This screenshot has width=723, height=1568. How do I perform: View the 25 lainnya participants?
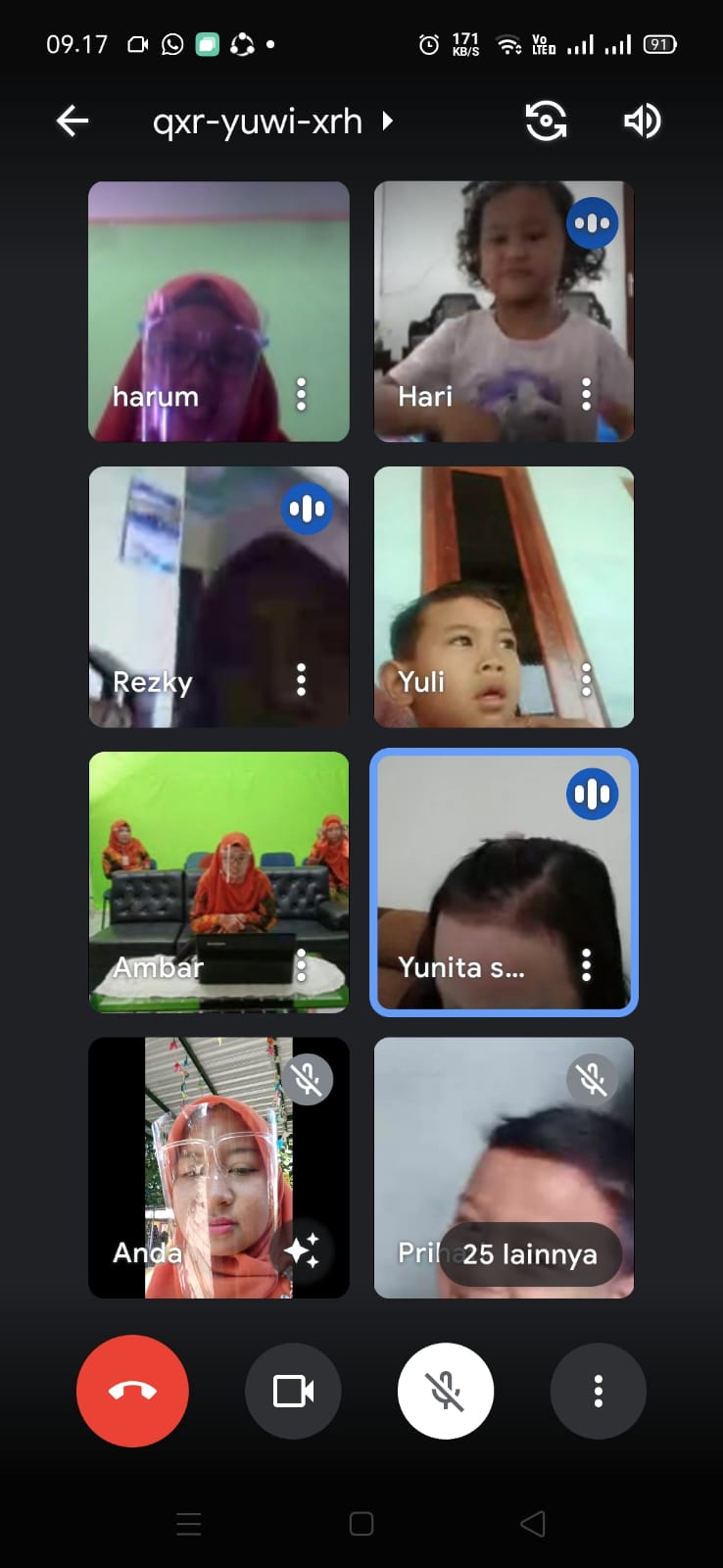tap(529, 1253)
